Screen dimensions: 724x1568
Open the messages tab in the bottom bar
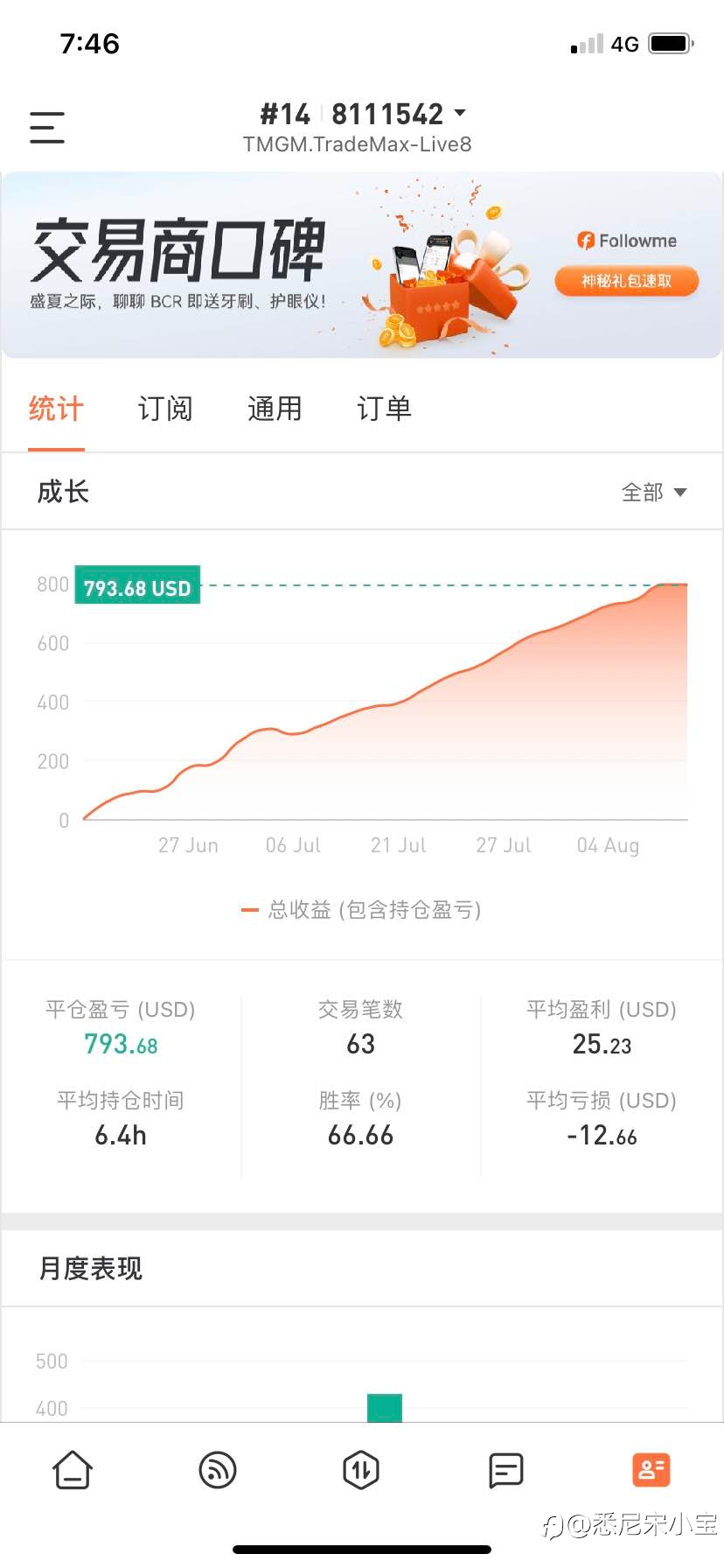tap(506, 1471)
